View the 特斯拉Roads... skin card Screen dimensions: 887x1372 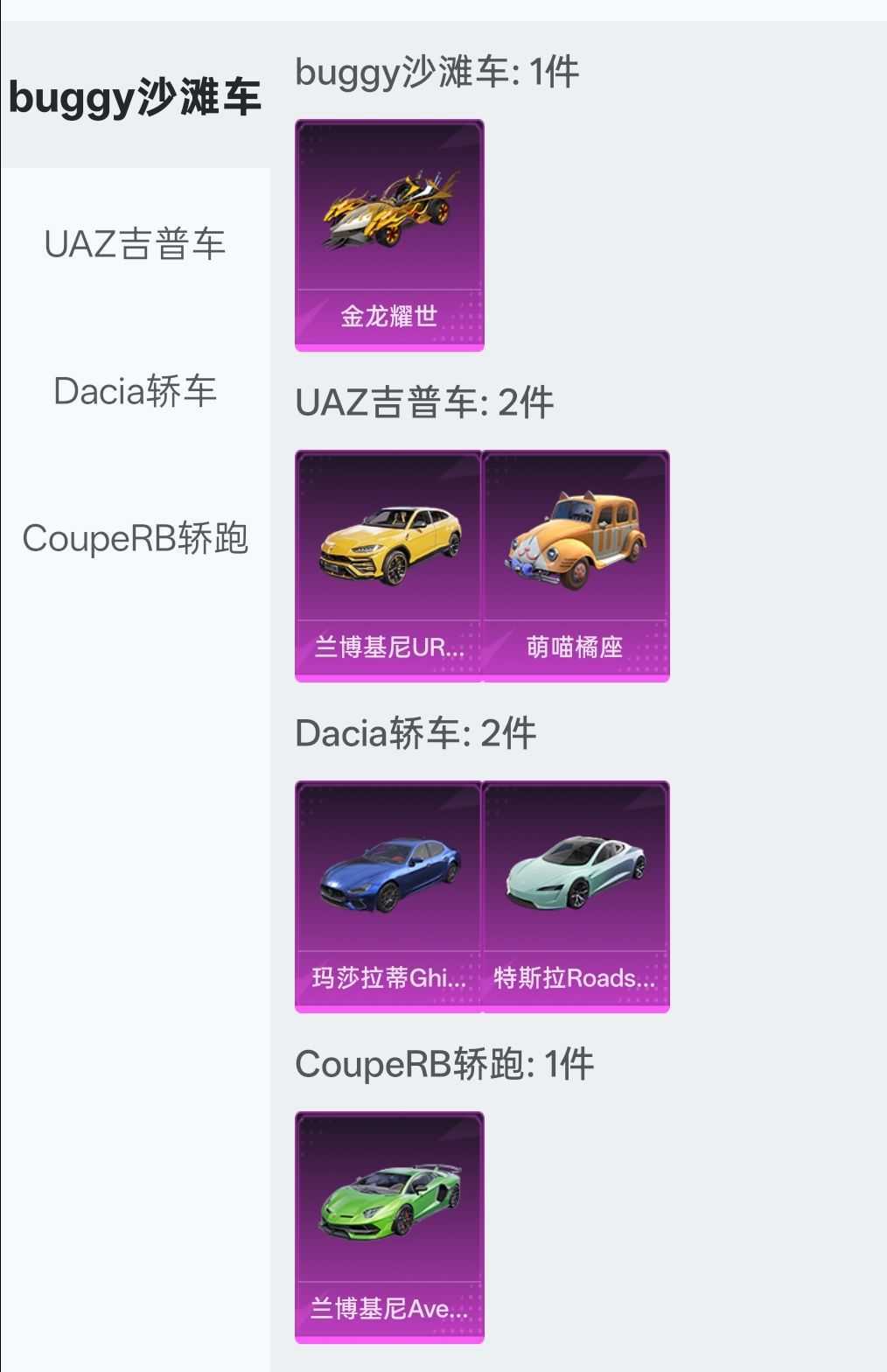(x=576, y=896)
